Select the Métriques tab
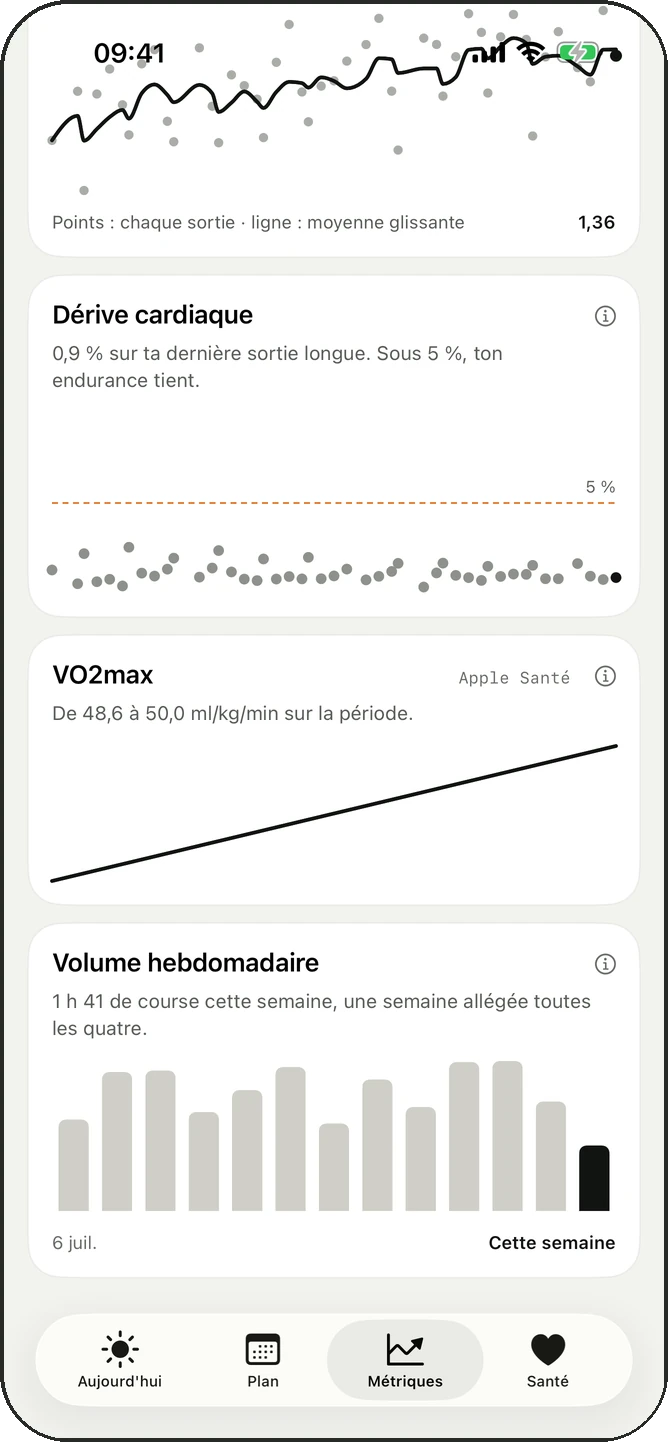The height and width of the screenshot is (1442, 668). coord(405,1360)
